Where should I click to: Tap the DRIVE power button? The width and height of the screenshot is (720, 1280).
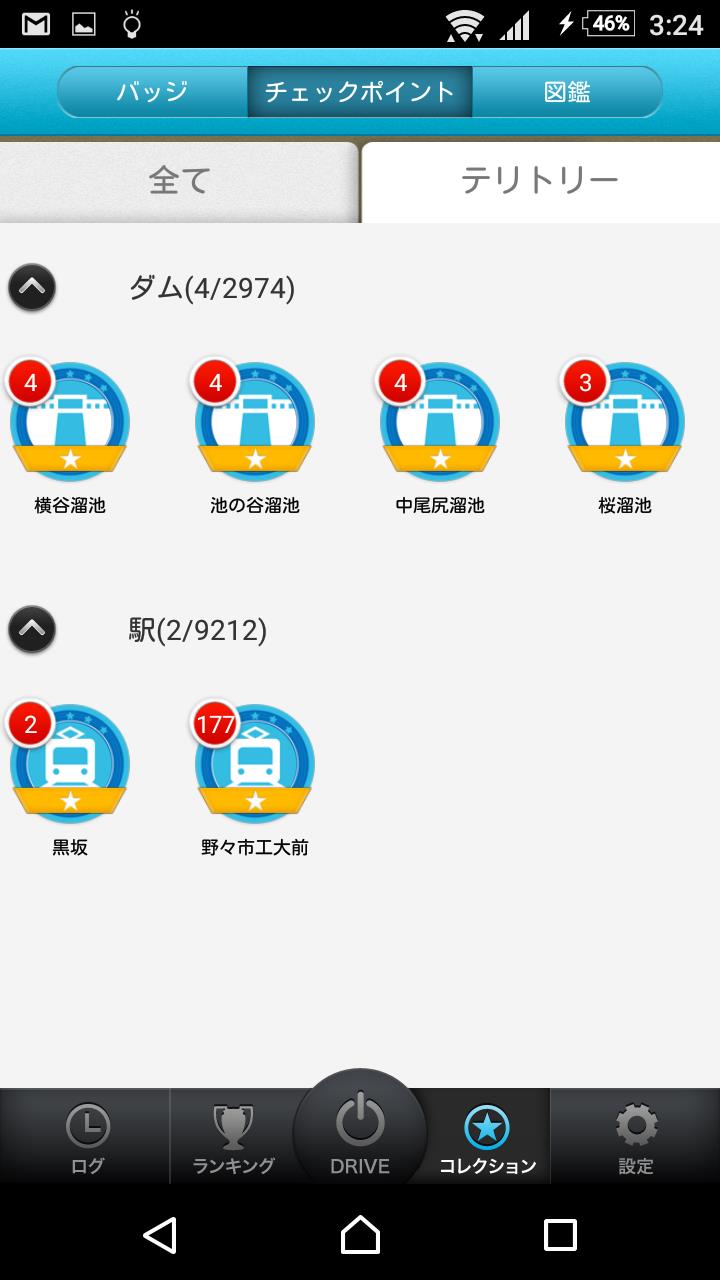pos(360,1130)
